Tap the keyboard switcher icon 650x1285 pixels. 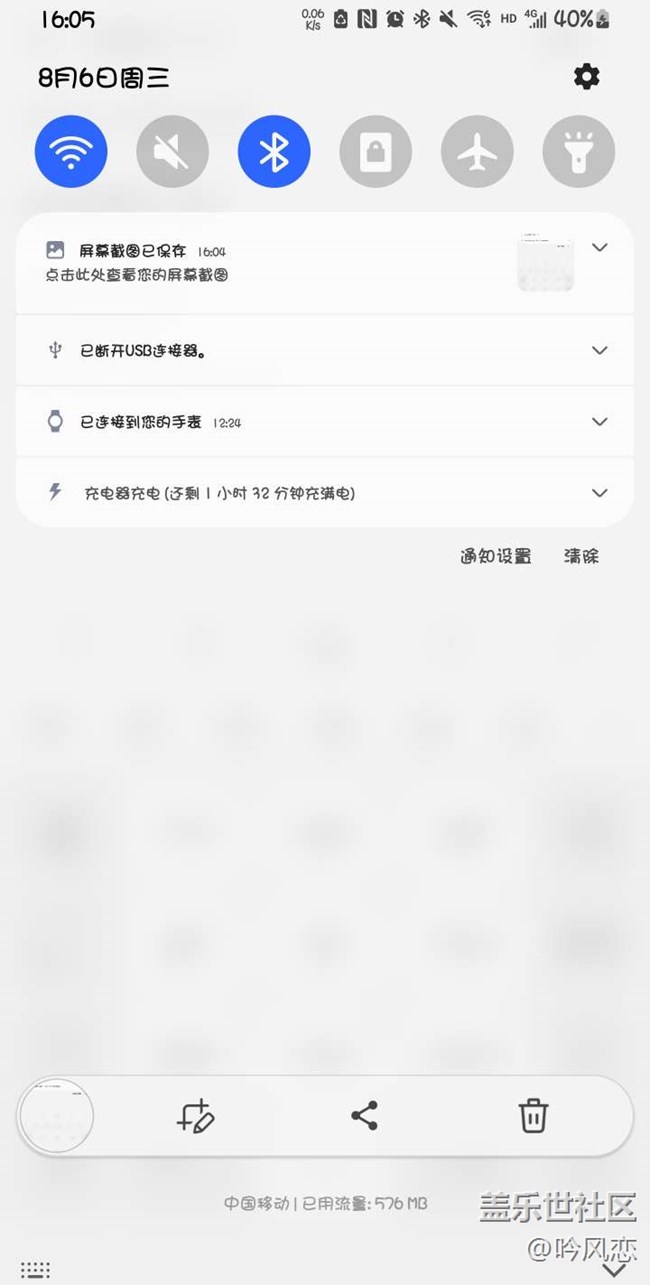pos(35,1270)
